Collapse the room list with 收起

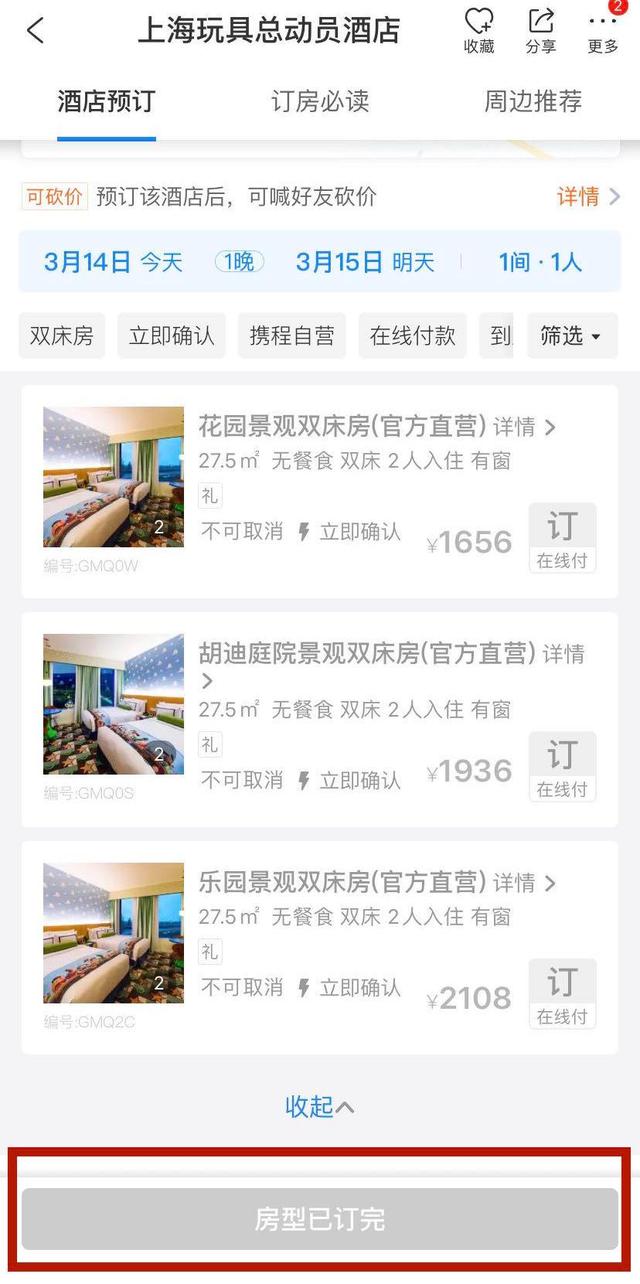click(319, 1107)
